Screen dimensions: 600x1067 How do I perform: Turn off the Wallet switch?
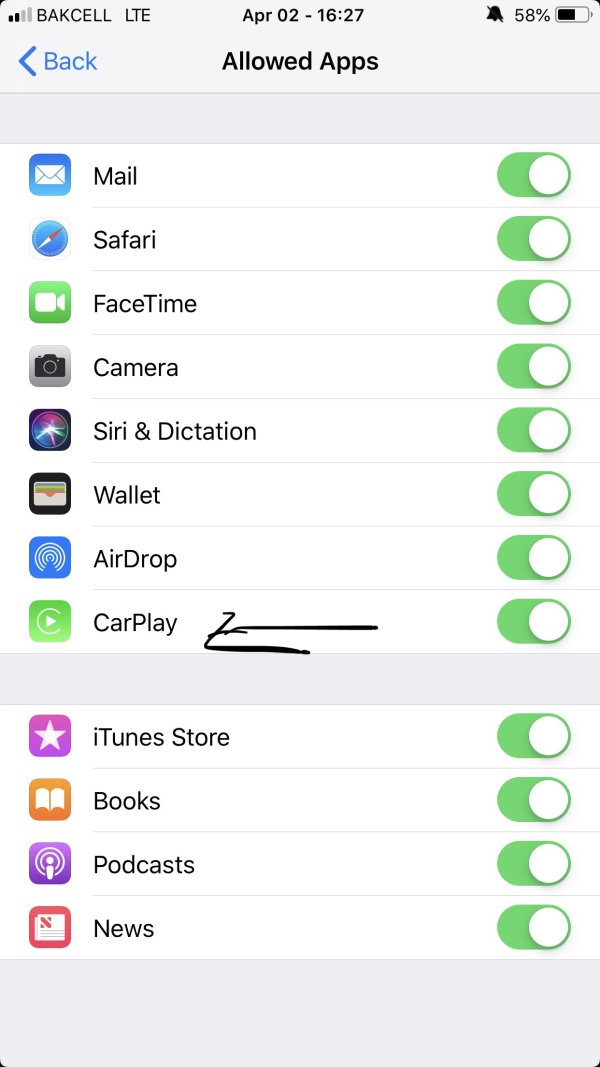[x=533, y=495]
